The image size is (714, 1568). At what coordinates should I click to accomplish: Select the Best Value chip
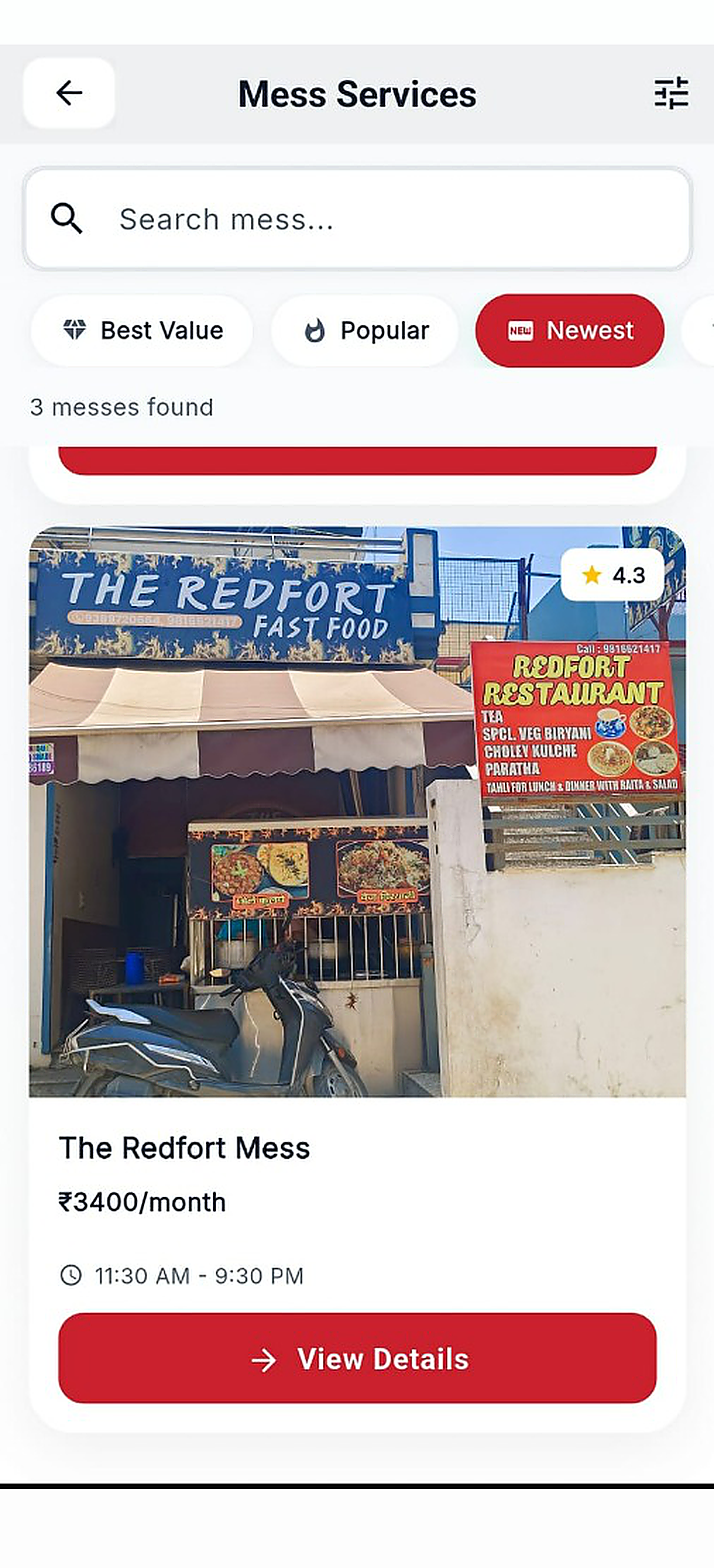[x=142, y=331]
